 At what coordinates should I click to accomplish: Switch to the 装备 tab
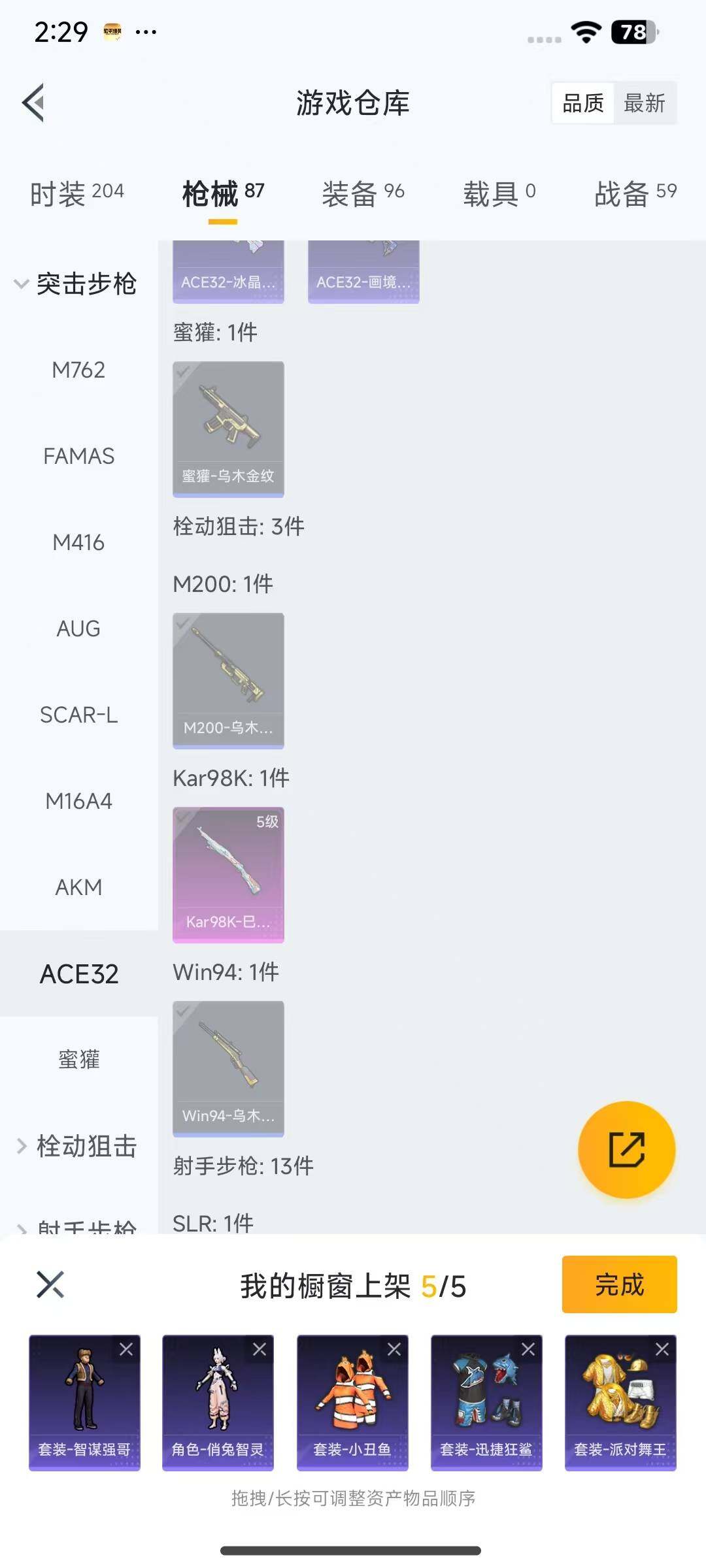363,193
